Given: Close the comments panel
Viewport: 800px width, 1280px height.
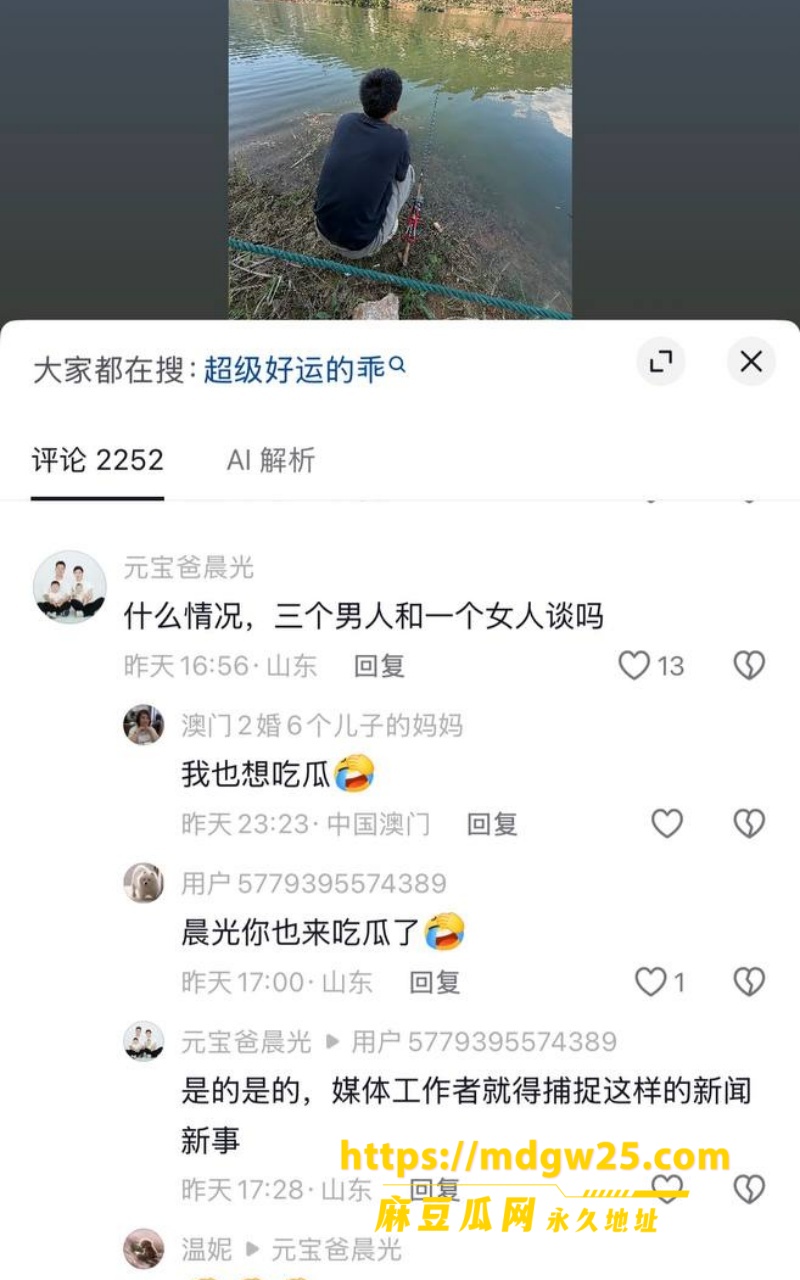Looking at the screenshot, I should point(751,362).
